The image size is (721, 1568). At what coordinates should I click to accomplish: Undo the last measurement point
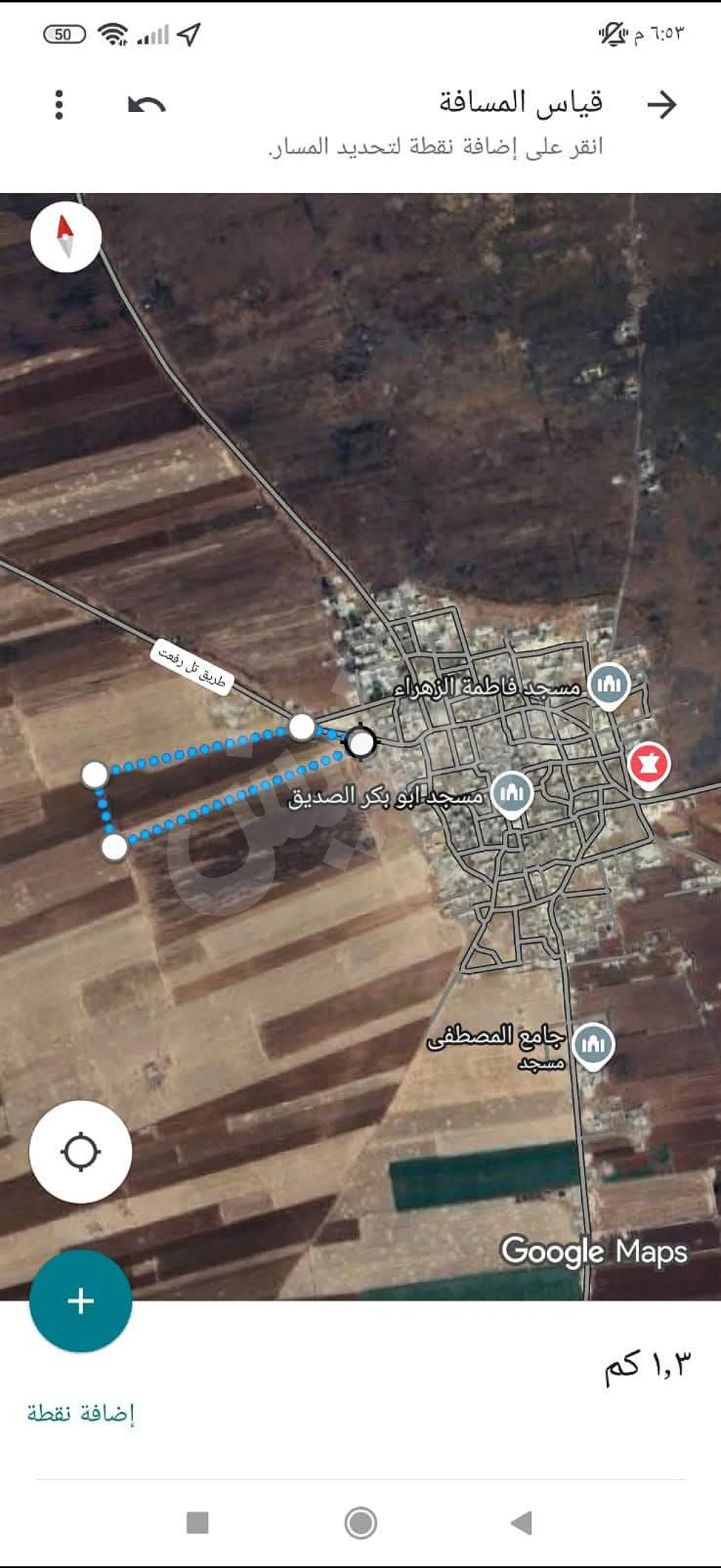pyautogui.click(x=146, y=105)
